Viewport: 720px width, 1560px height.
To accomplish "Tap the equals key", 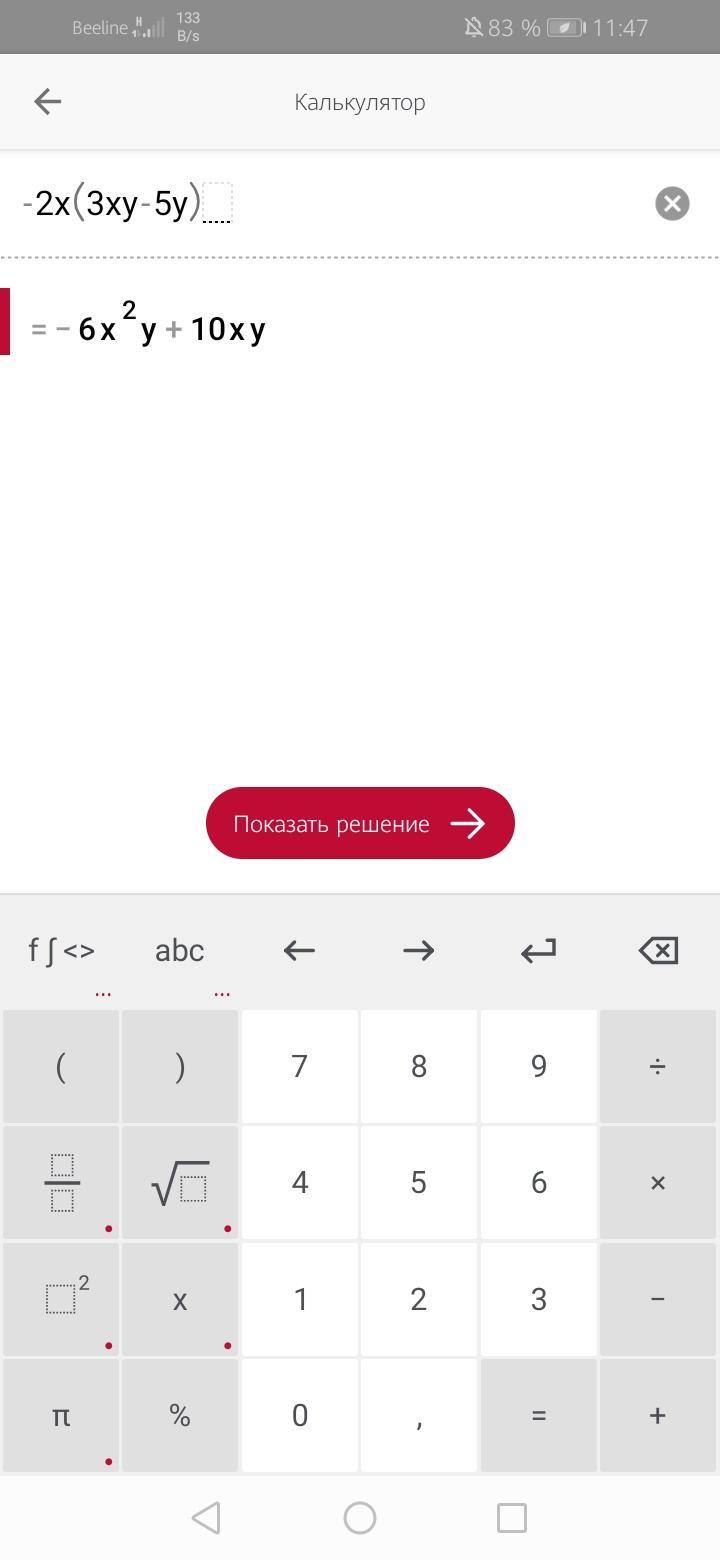I will [x=538, y=1415].
